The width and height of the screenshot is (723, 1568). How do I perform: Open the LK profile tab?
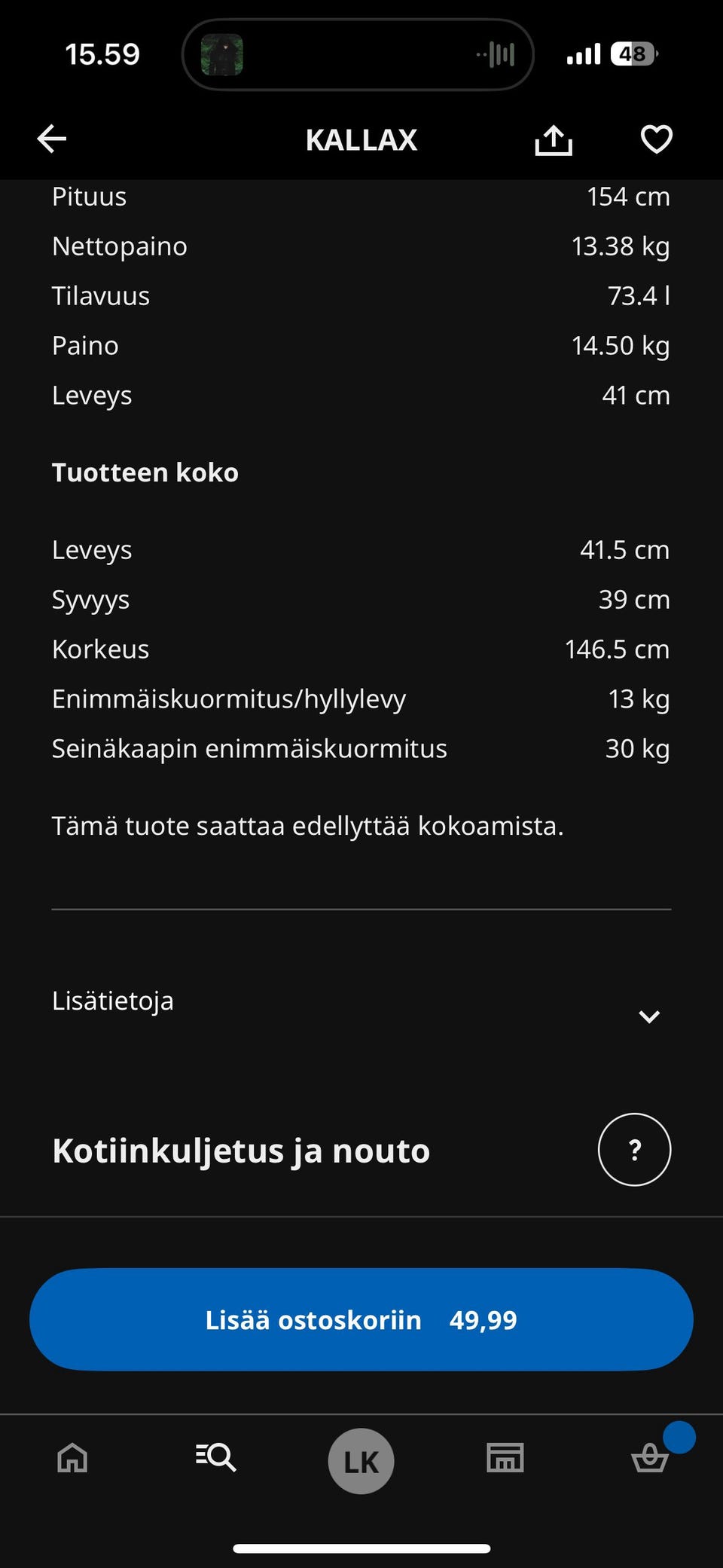[x=361, y=1461]
